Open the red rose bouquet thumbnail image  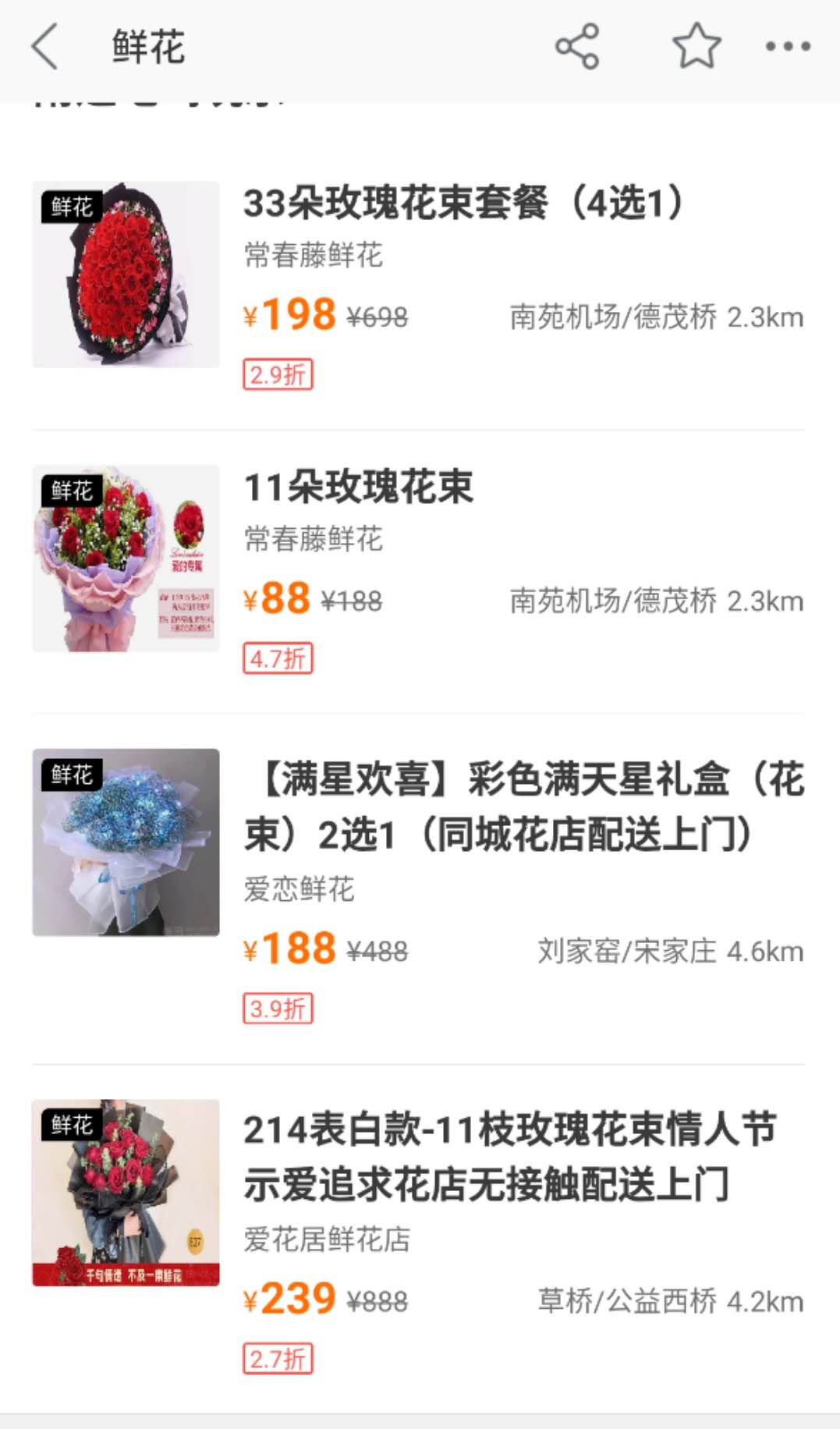[126, 272]
